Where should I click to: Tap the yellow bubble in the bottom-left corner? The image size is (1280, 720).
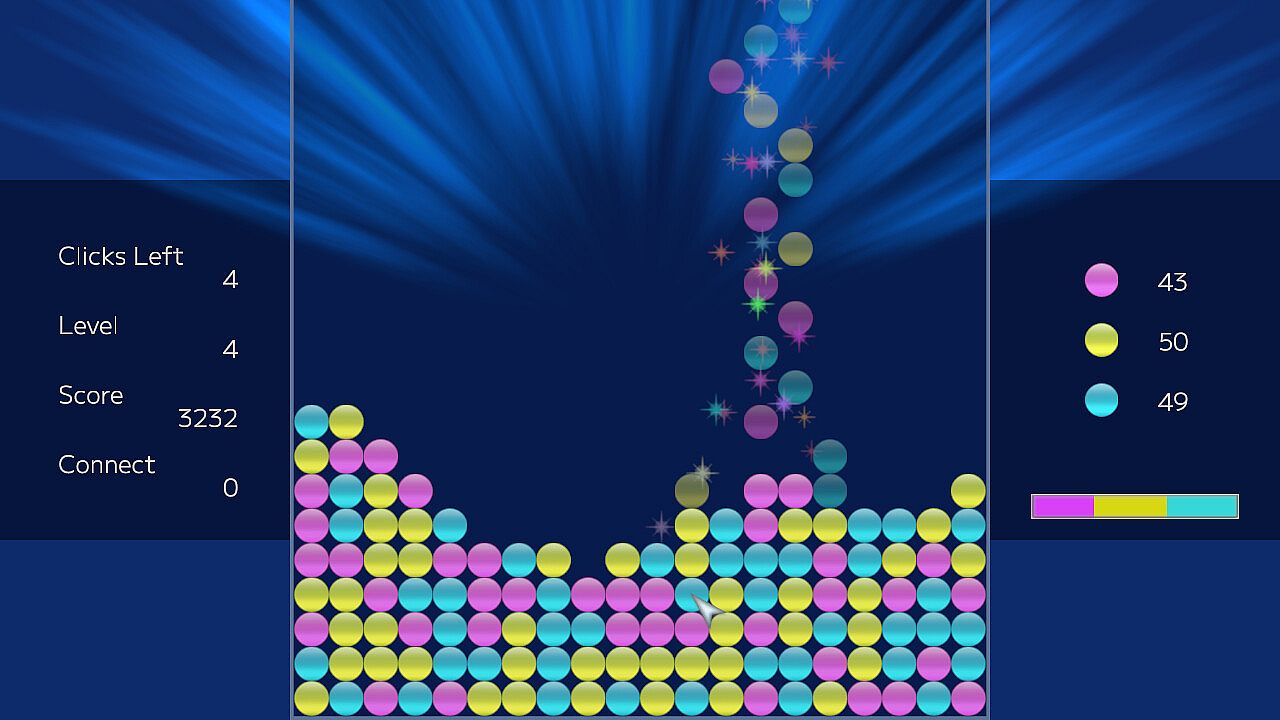pos(311,698)
